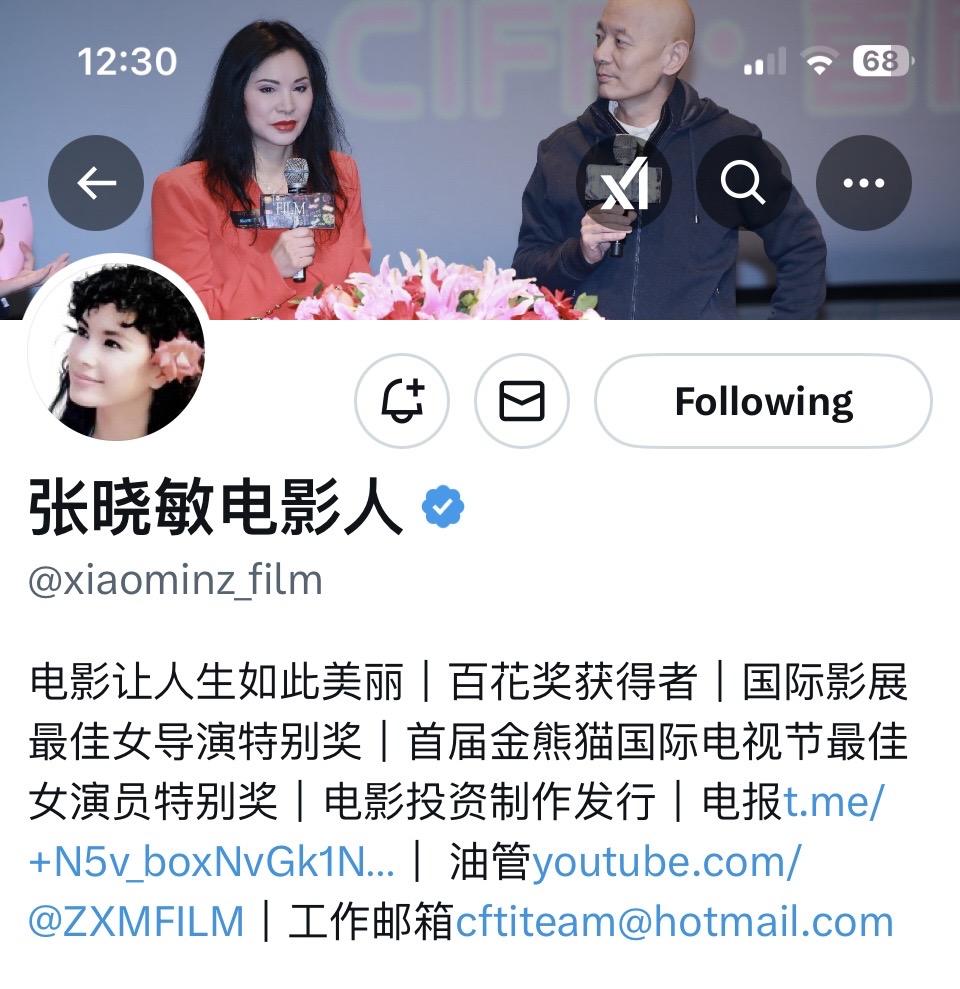
Task: Go back using the arrow button
Action: [96, 183]
